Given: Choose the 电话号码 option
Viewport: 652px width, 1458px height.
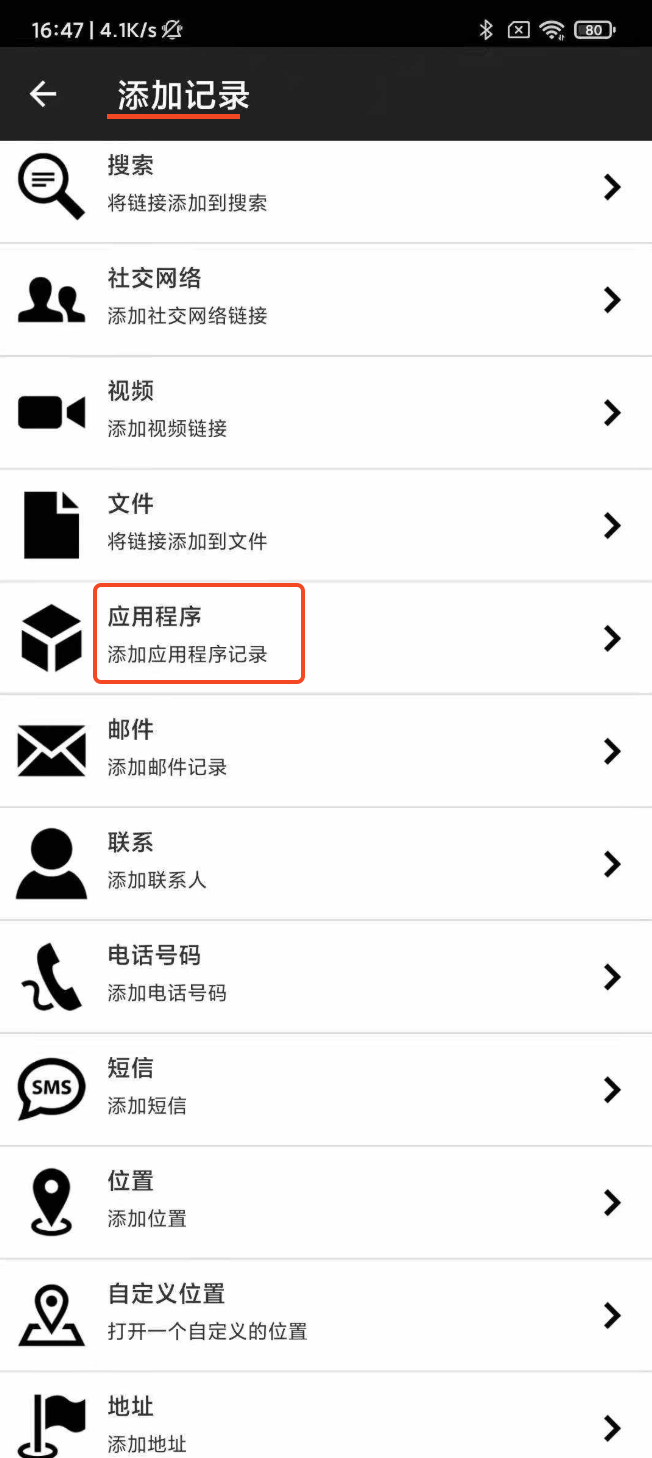Looking at the screenshot, I should coord(326,978).
